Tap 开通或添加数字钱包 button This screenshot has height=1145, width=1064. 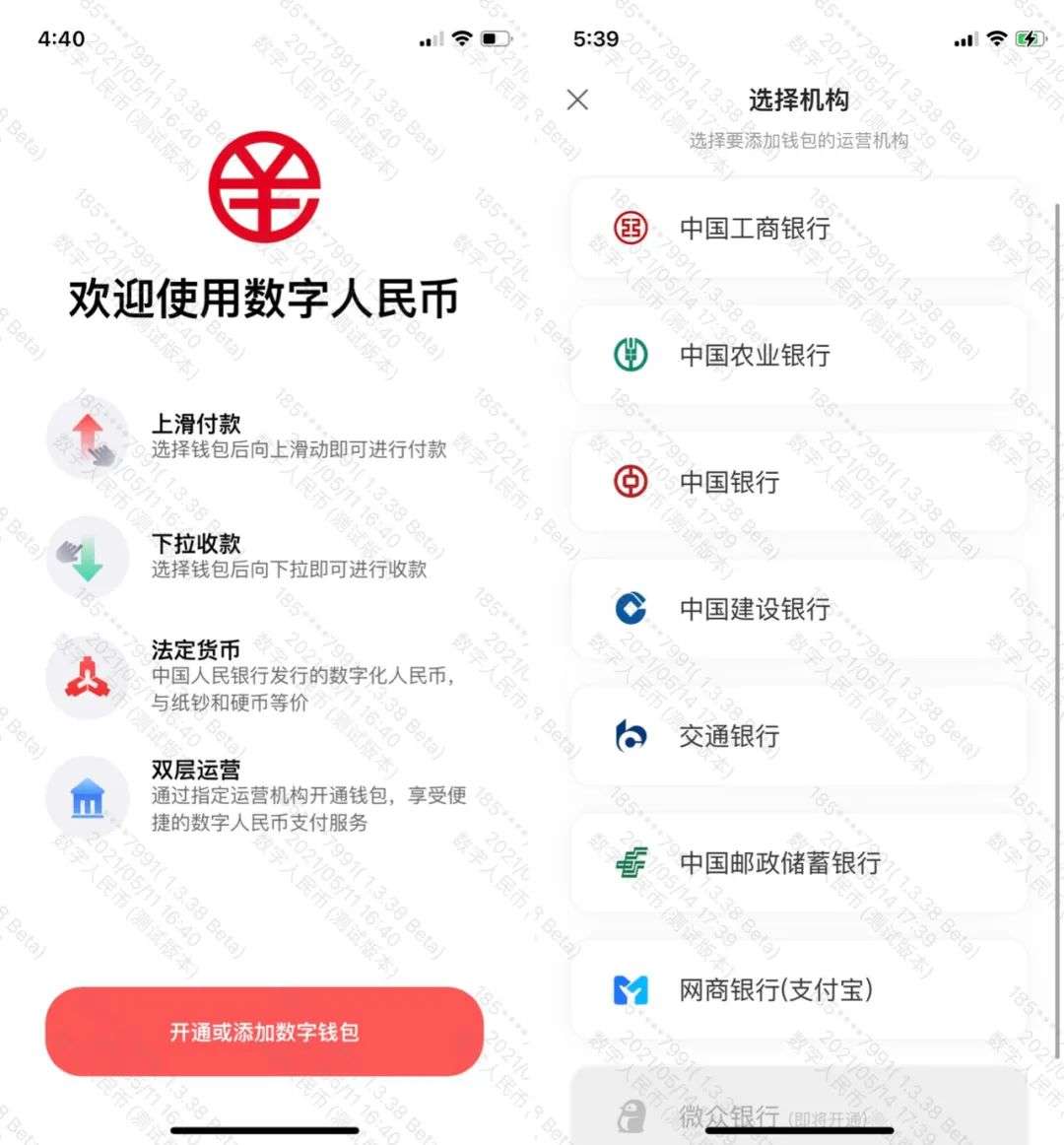tap(264, 1032)
